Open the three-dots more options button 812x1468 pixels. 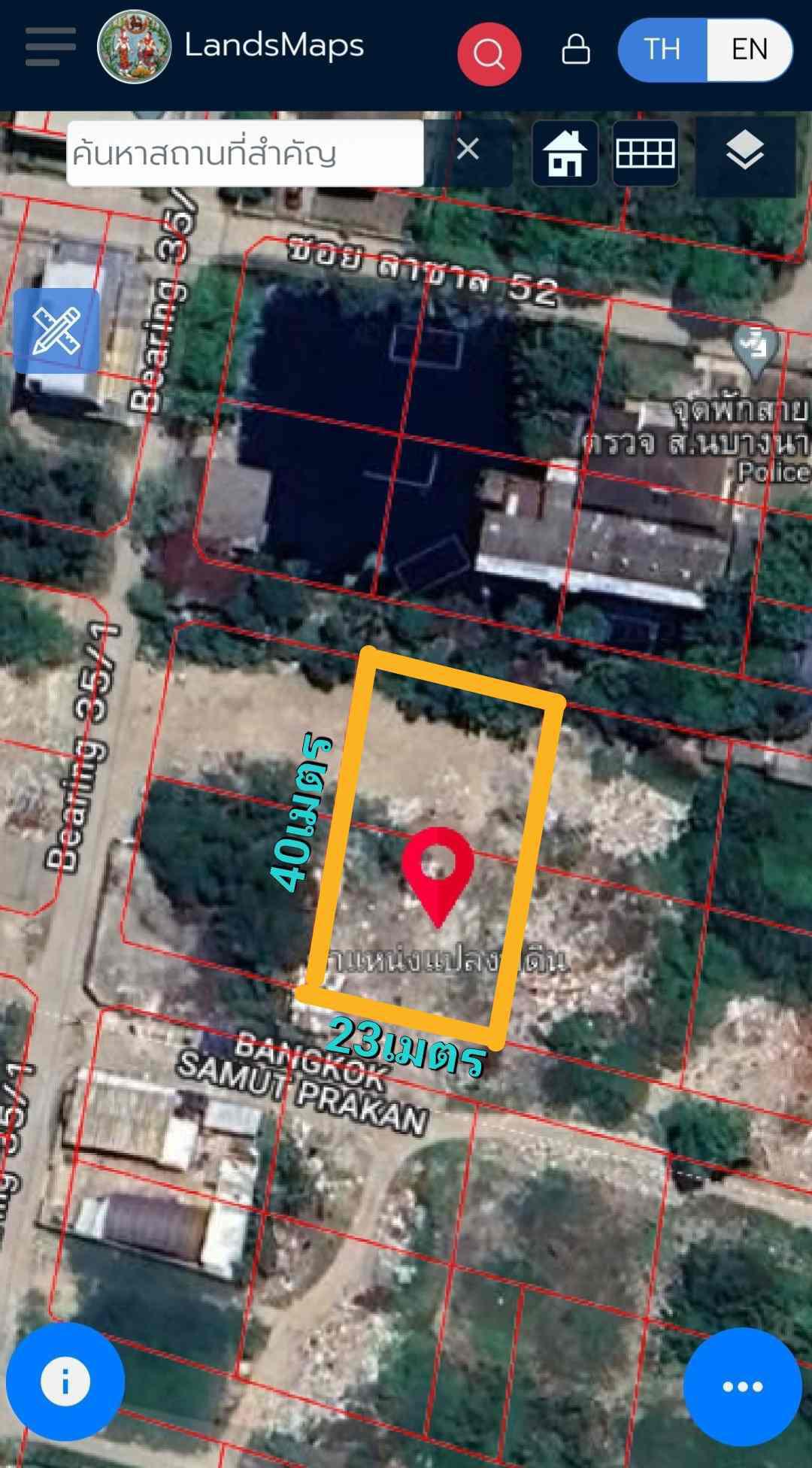point(743,1387)
